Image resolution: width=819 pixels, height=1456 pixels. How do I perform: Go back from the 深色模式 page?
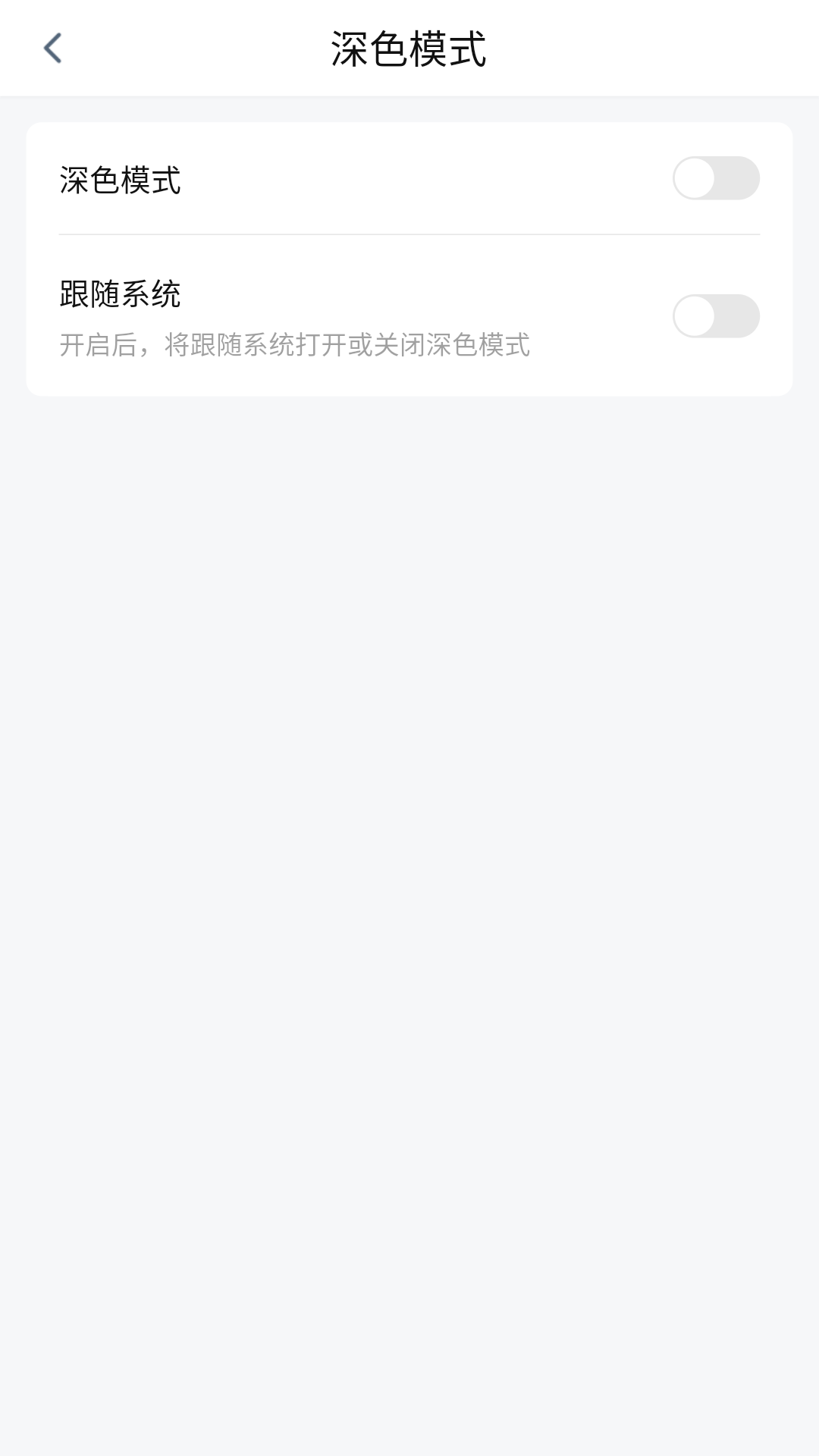point(52,49)
